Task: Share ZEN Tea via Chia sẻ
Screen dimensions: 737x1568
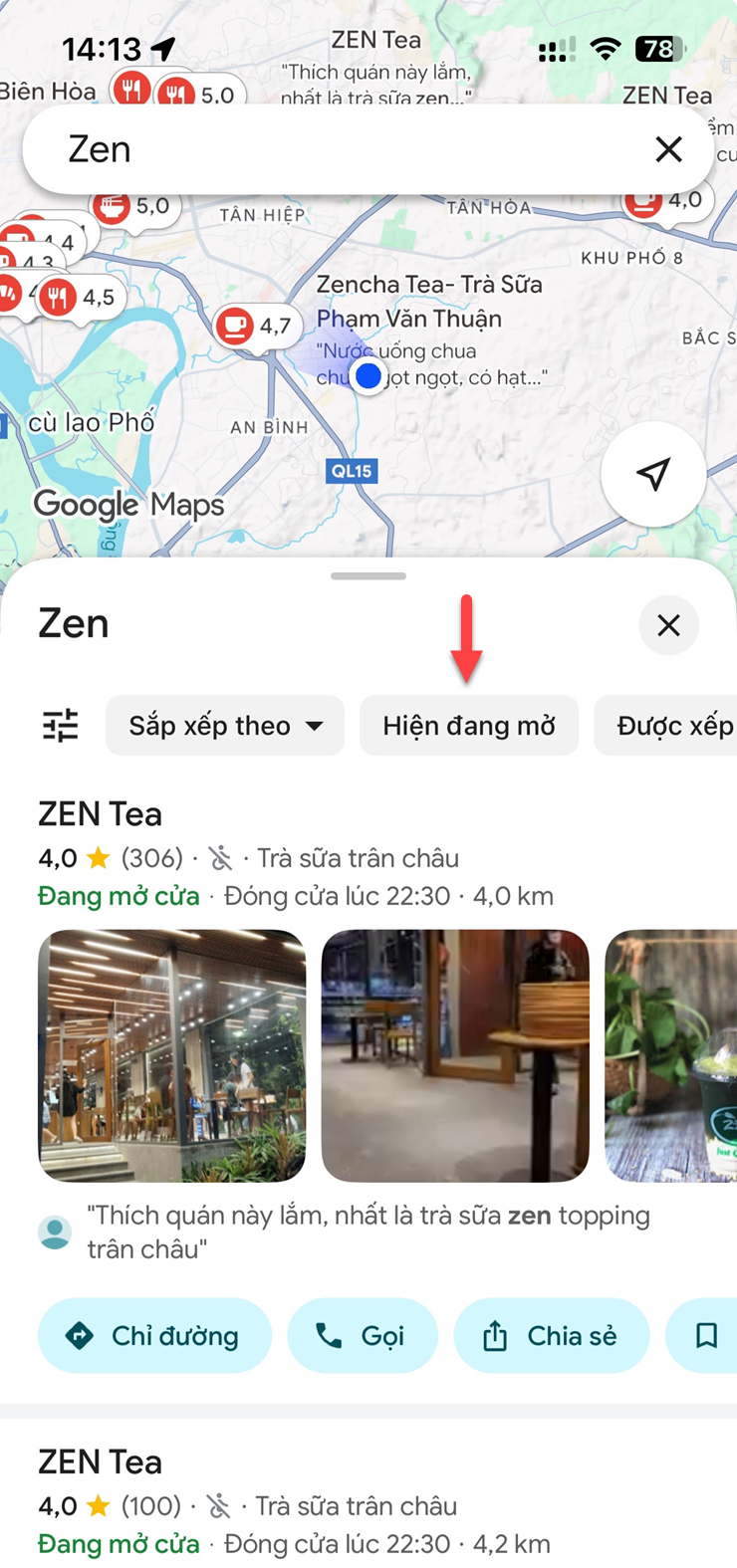Action: (551, 1336)
